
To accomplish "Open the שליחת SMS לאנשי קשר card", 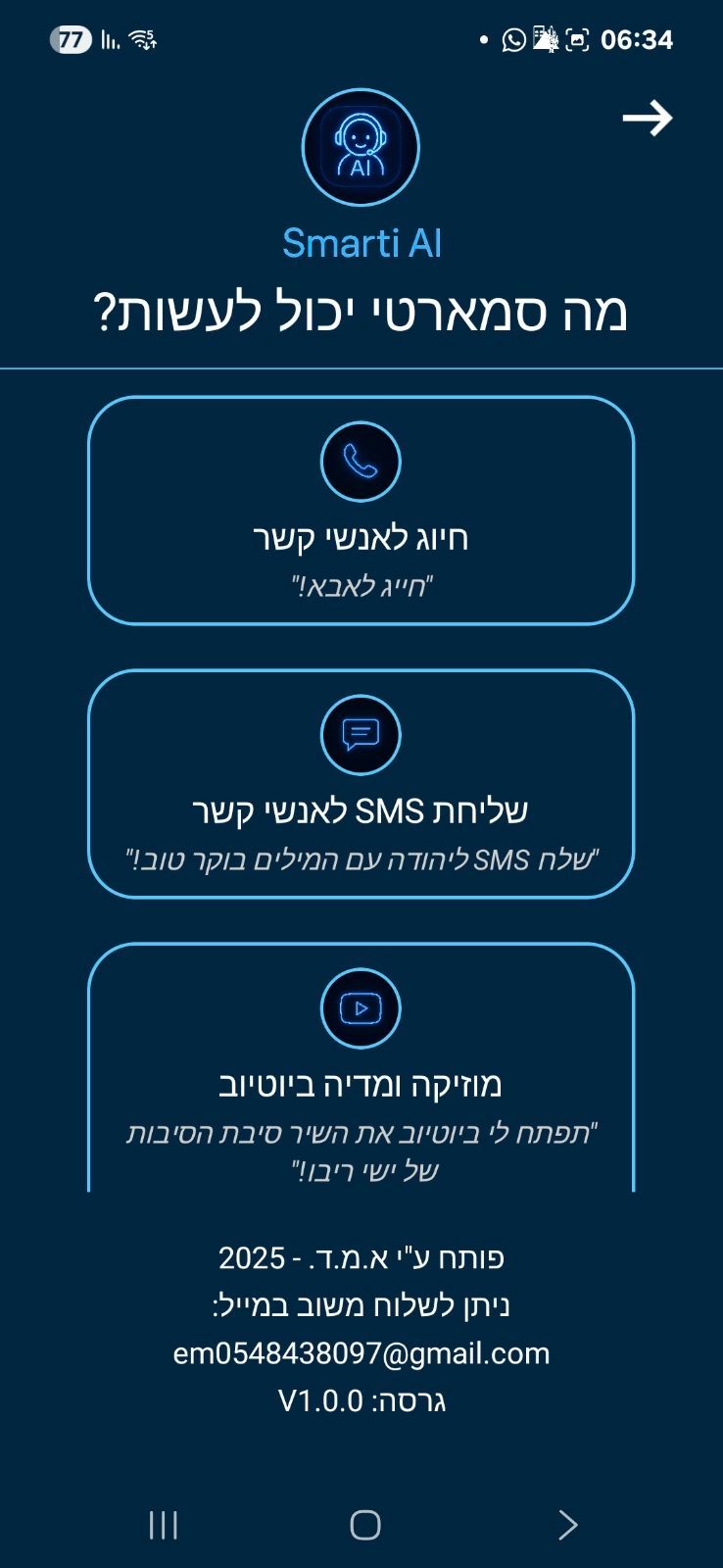I will click(361, 784).
